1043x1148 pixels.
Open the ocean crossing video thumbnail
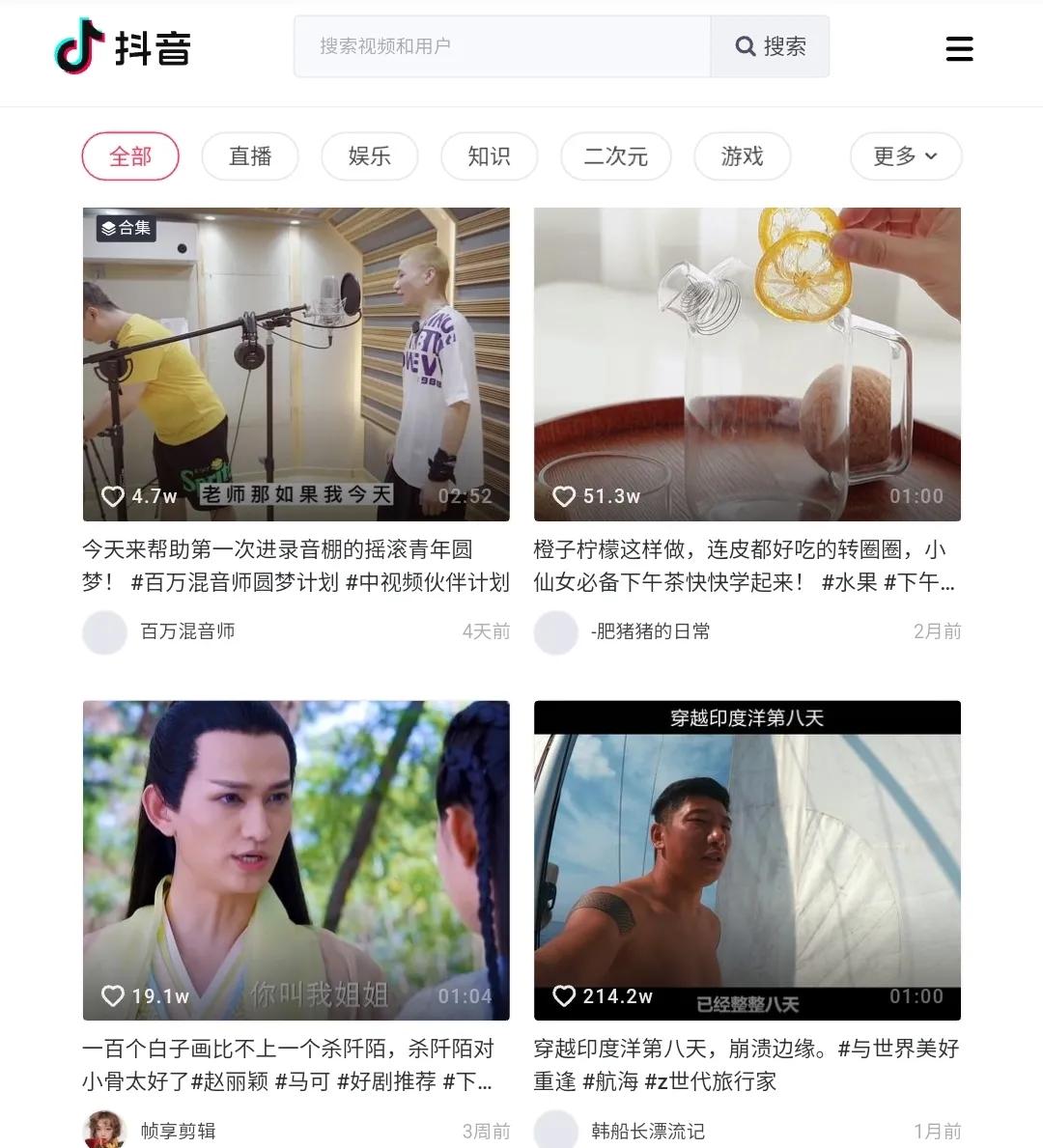(x=748, y=857)
